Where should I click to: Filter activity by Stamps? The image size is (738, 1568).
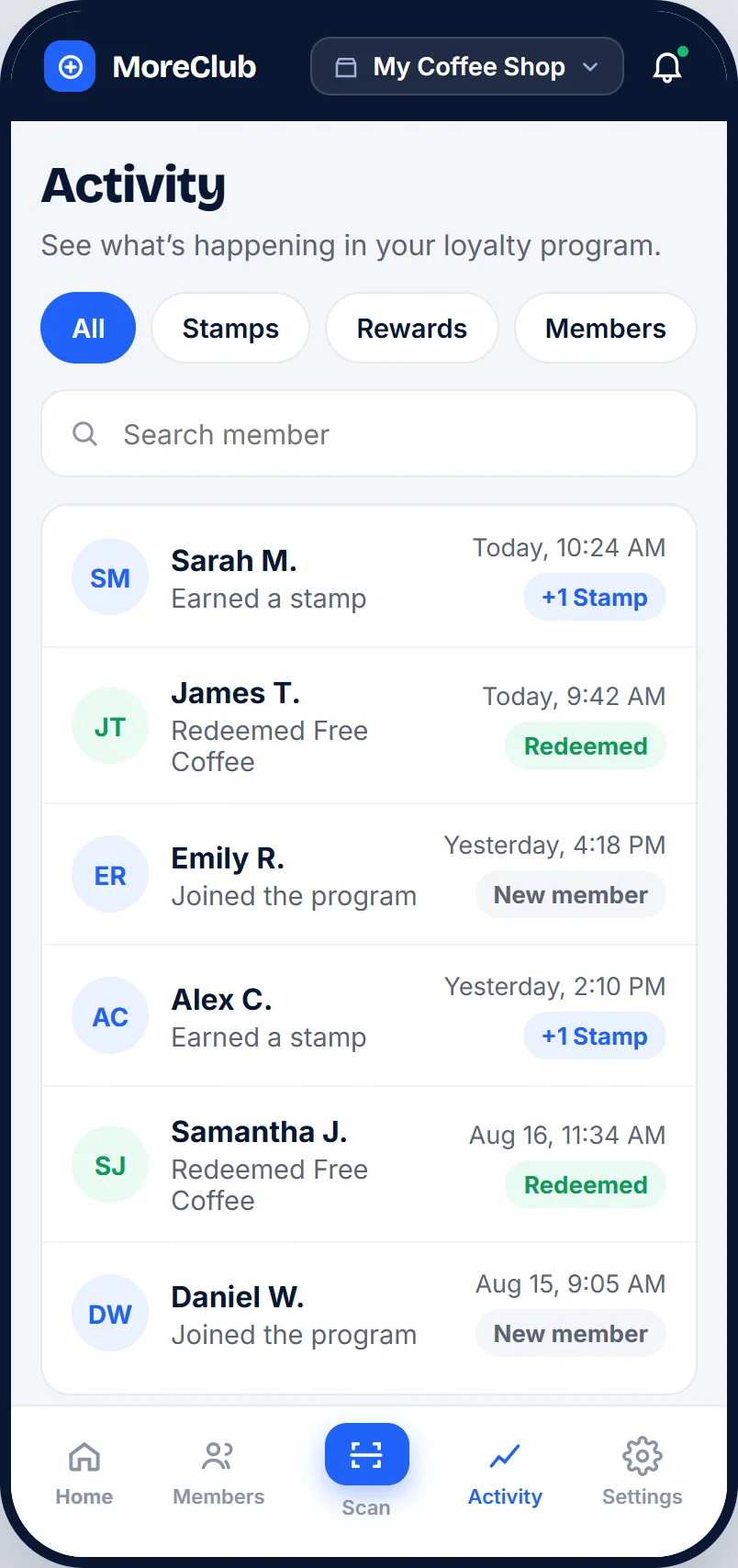pos(230,328)
